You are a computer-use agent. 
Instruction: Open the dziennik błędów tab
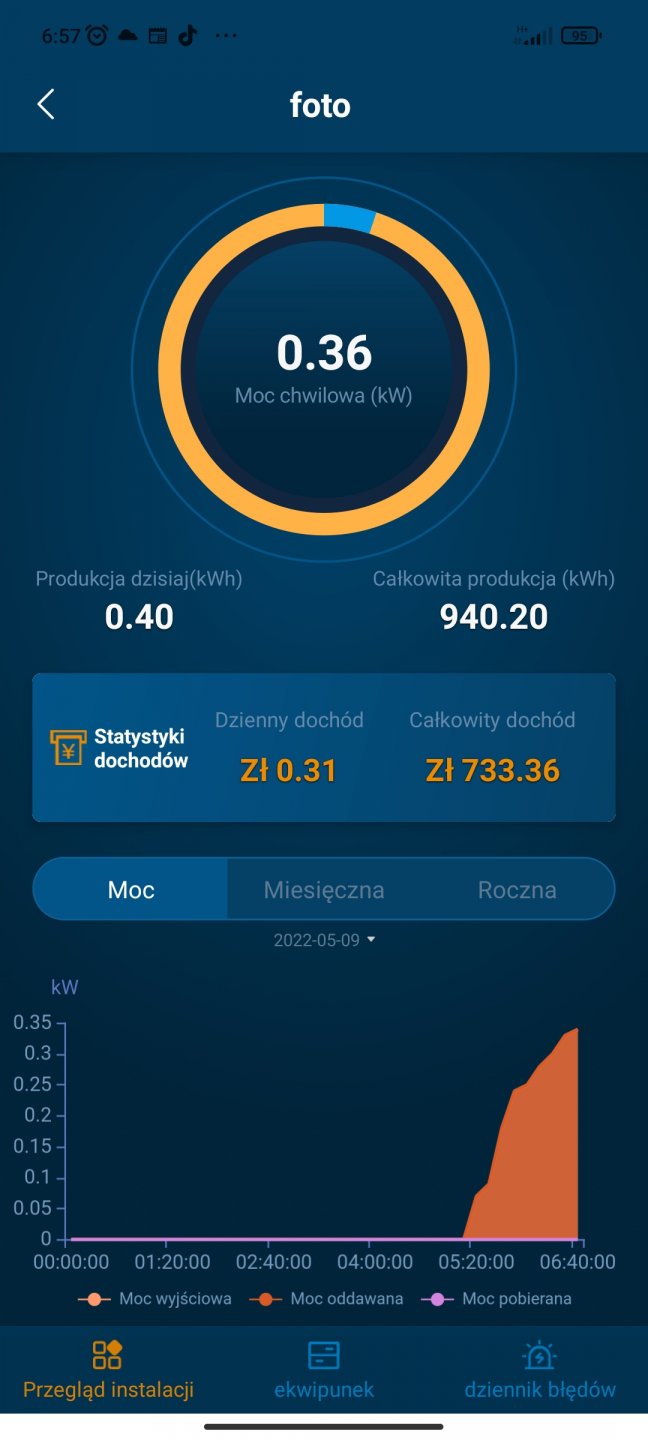tap(540, 1371)
